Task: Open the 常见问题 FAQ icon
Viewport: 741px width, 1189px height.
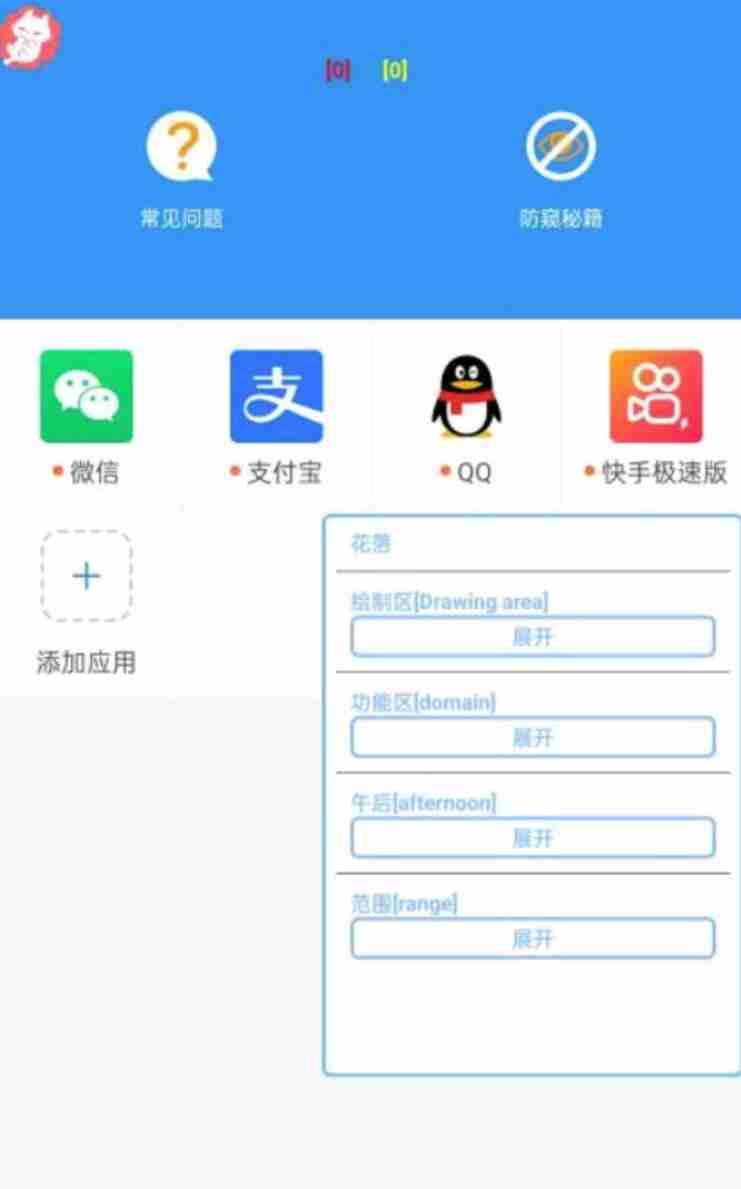Action: tap(181, 148)
